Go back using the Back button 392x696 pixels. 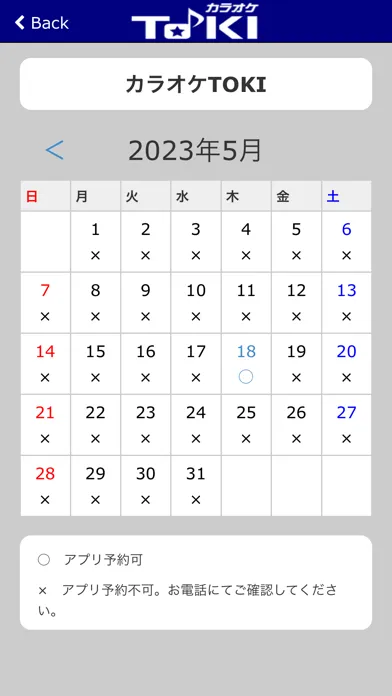pos(42,23)
